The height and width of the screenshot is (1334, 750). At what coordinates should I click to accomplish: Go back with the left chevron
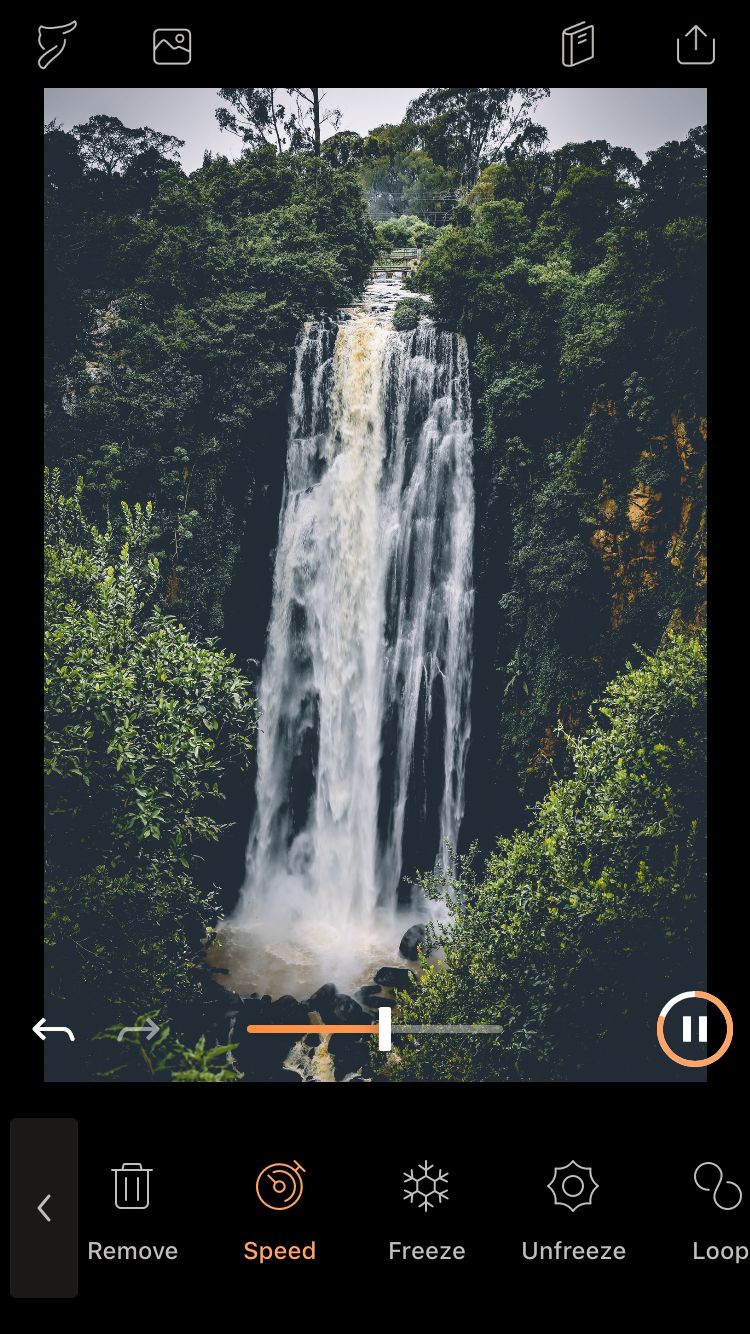tap(44, 1208)
